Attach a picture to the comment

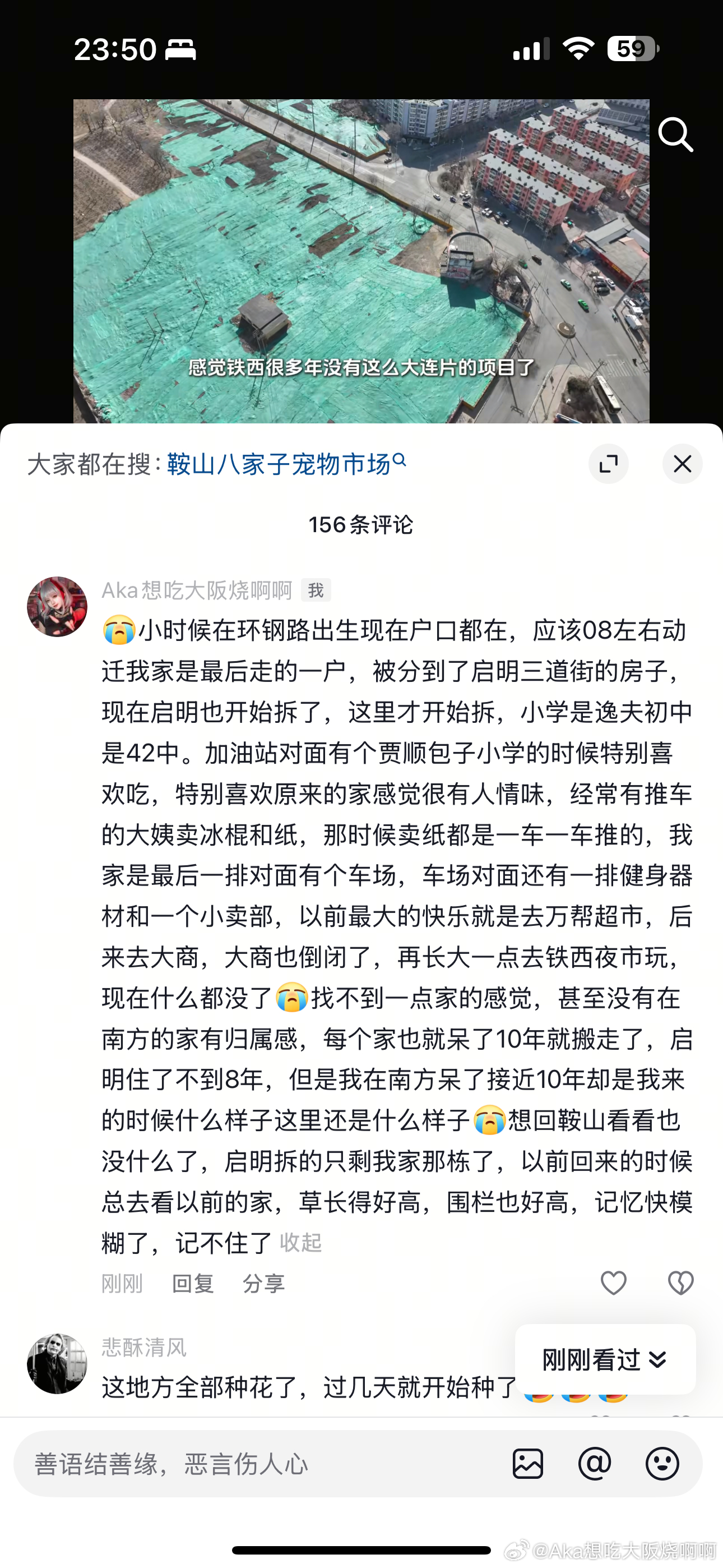pos(527,1463)
